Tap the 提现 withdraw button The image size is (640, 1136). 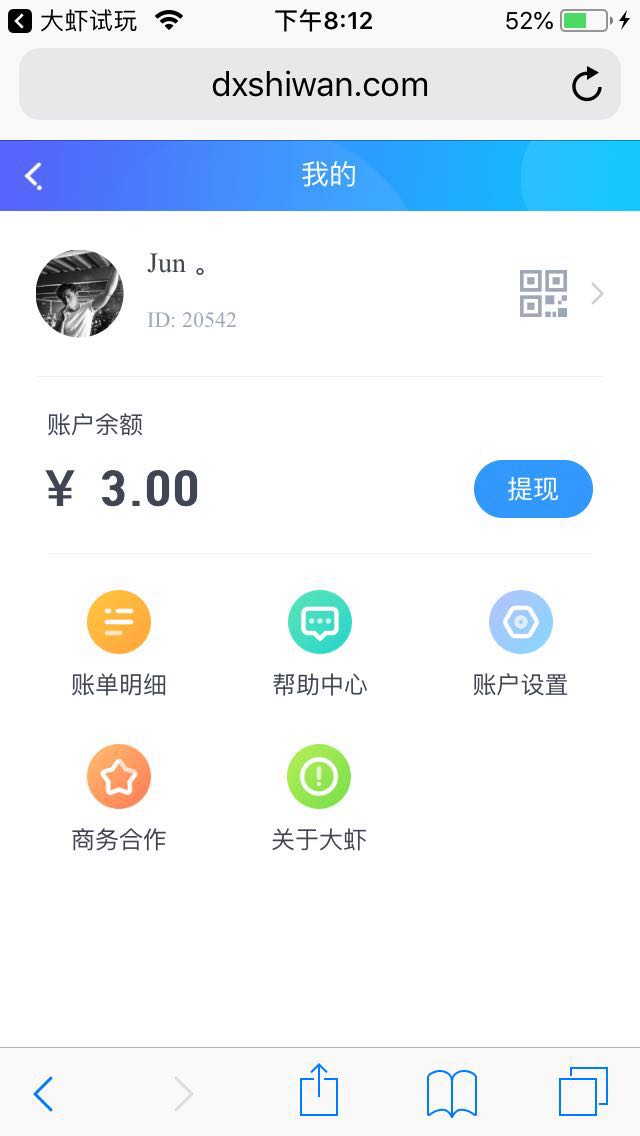pyautogui.click(x=533, y=489)
